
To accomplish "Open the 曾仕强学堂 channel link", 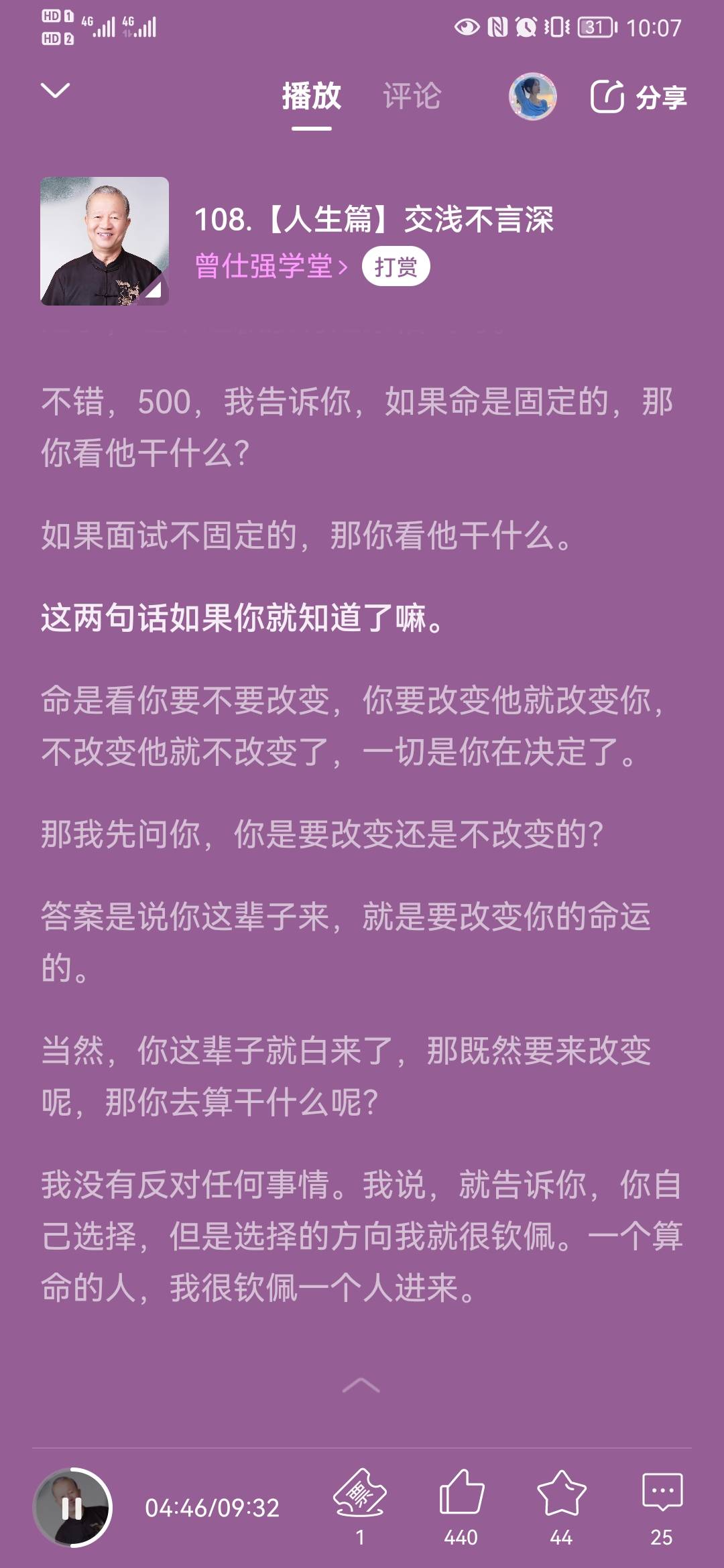I will point(265,266).
